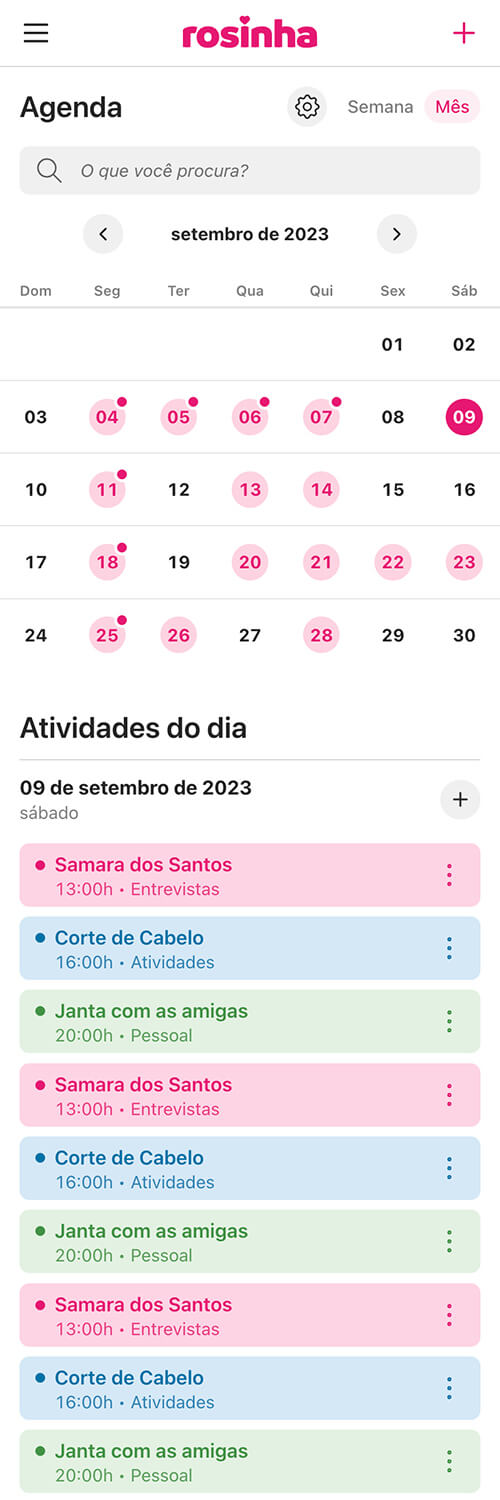This screenshot has height=1500, width=500.
Task: Open agenda settings gear
Action: (x=307, y=107)
